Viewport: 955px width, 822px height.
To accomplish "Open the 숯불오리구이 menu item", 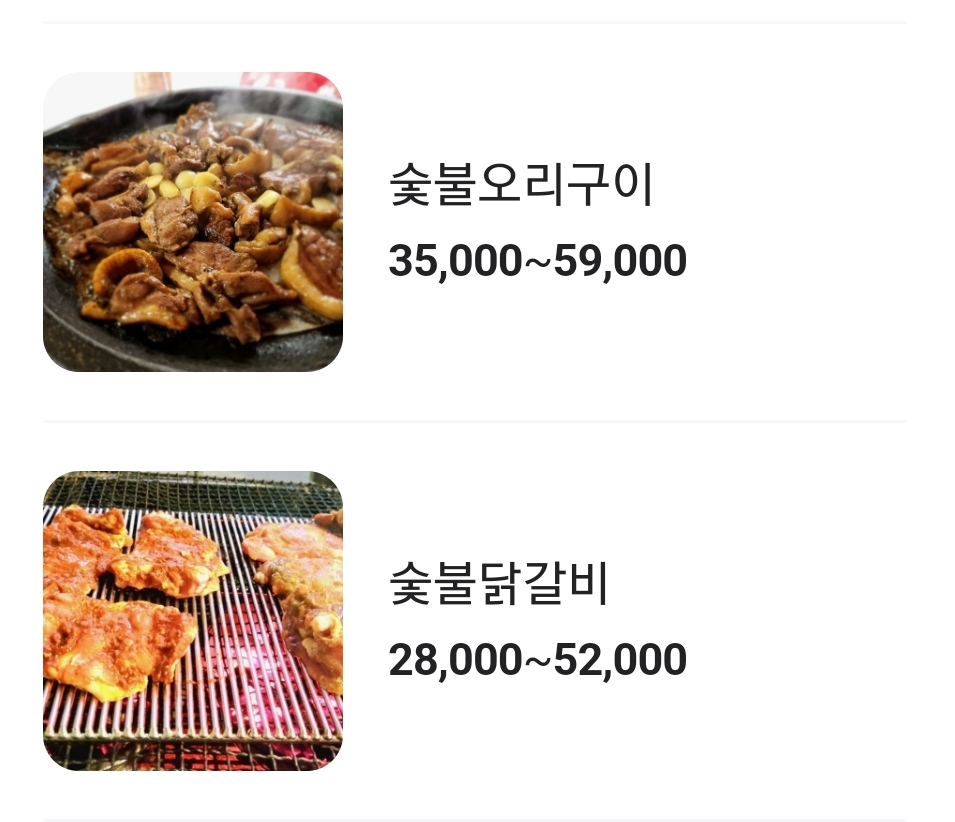I will coord(520,186).
